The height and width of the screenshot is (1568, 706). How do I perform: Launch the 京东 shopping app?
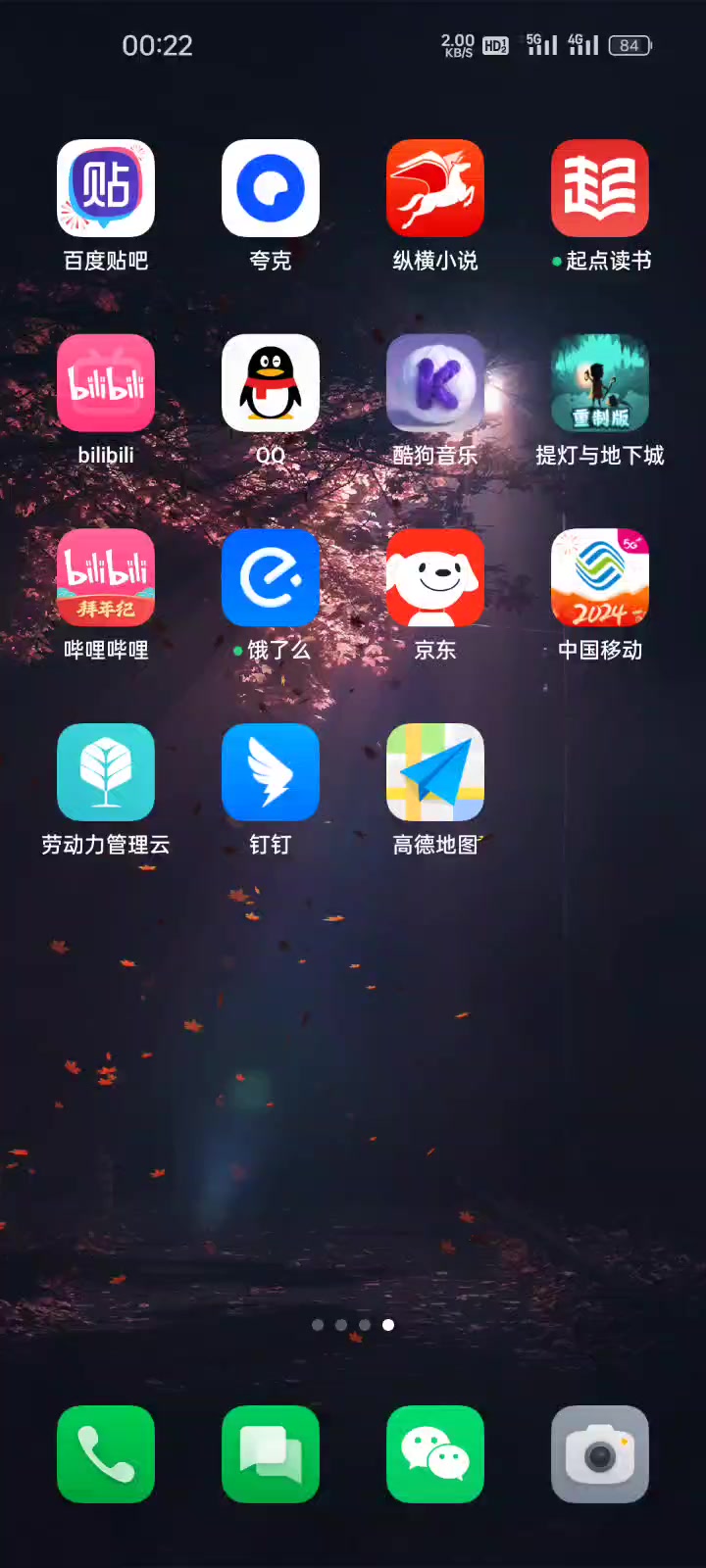coord(435,577)
